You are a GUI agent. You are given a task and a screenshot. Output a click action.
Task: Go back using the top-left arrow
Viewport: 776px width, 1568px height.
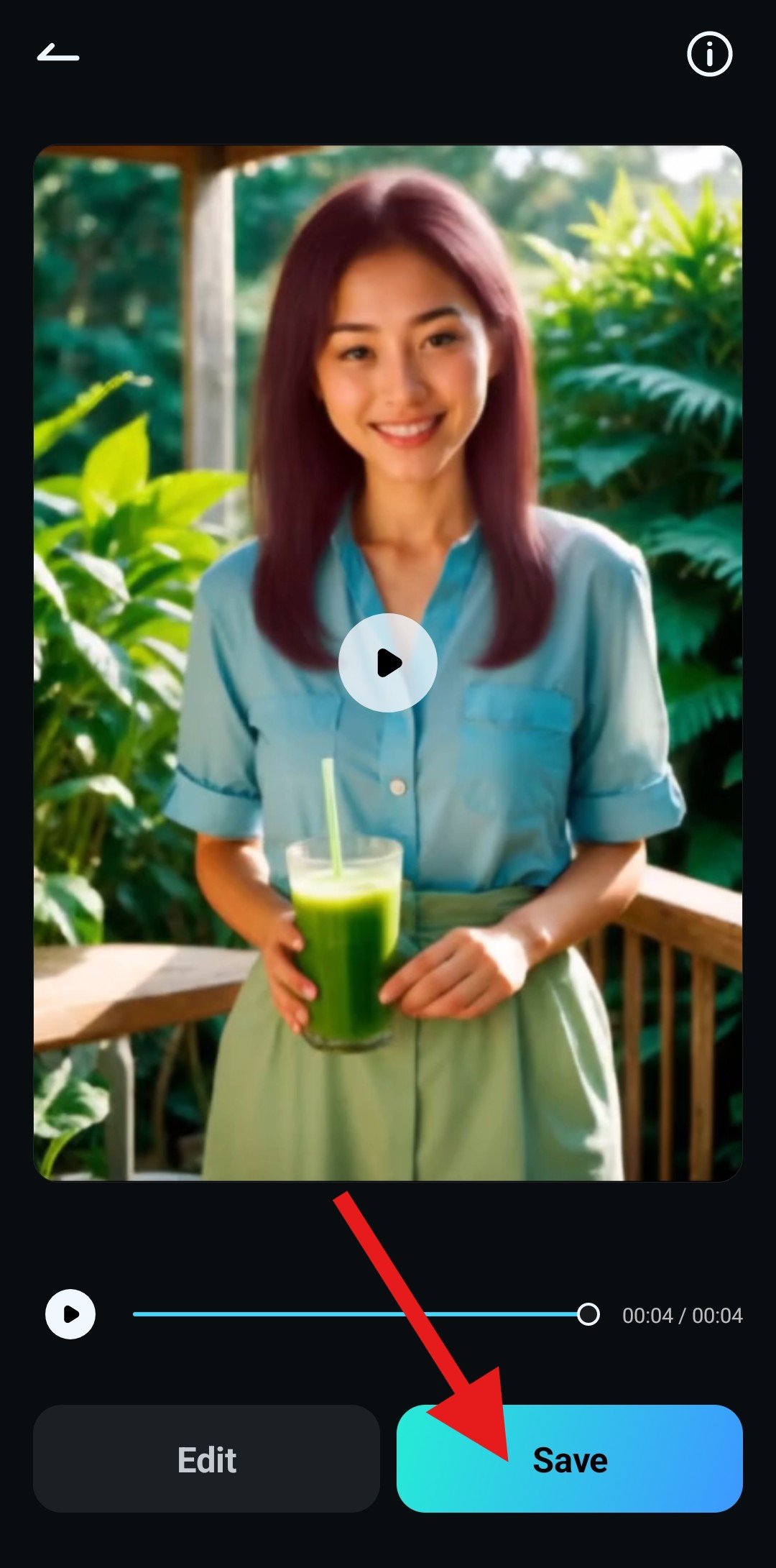58,53
